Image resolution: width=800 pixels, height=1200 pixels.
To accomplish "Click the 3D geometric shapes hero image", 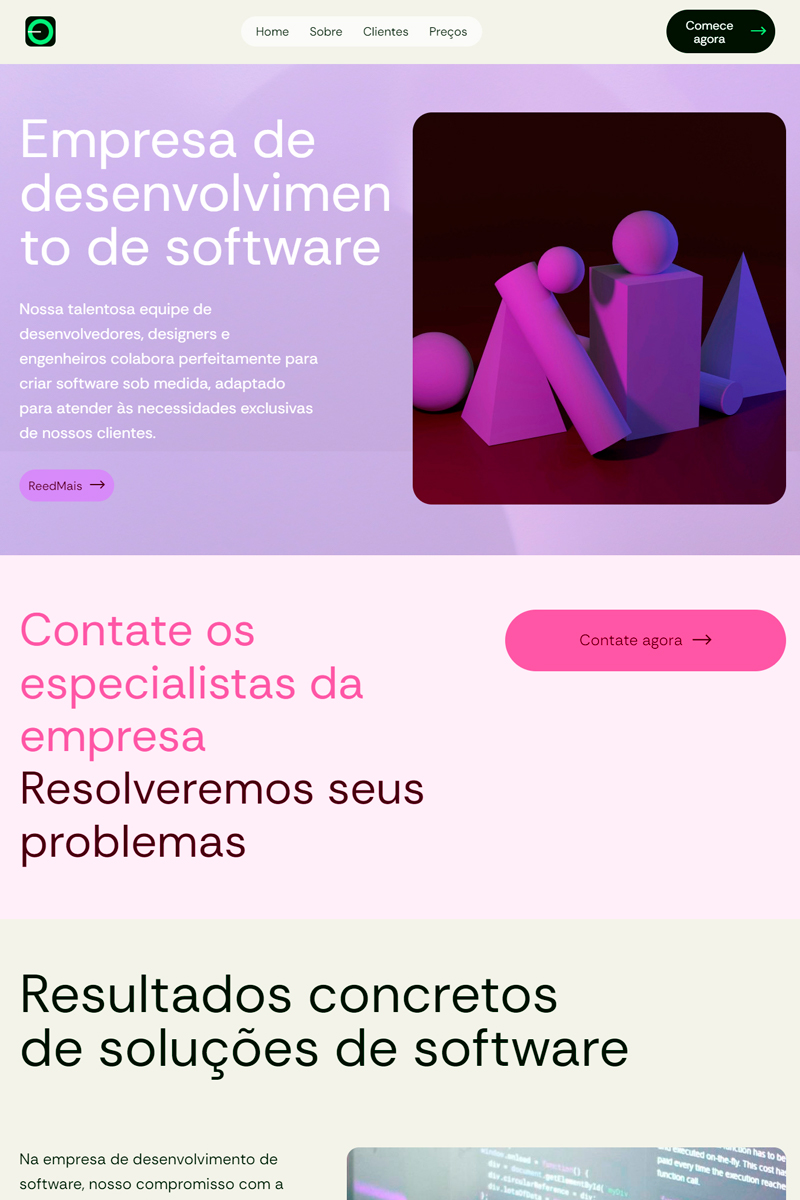I will (x=599, y=308).
